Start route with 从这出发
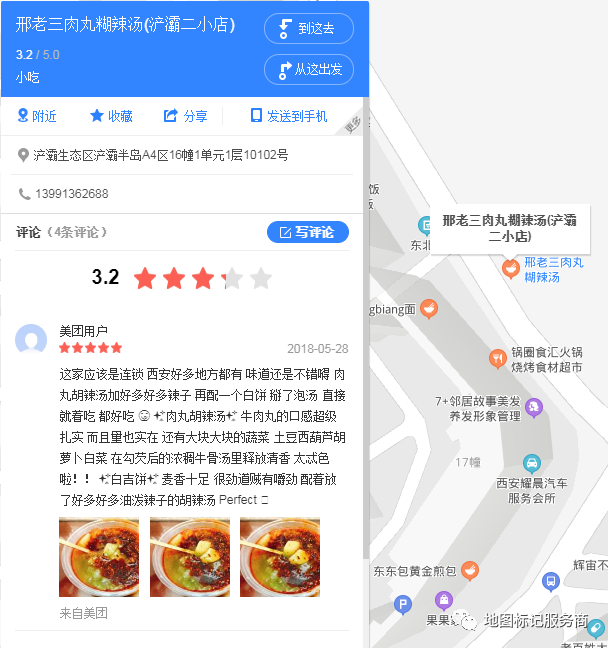This screenshot has height=648, width=608. (x=308, y=69)
